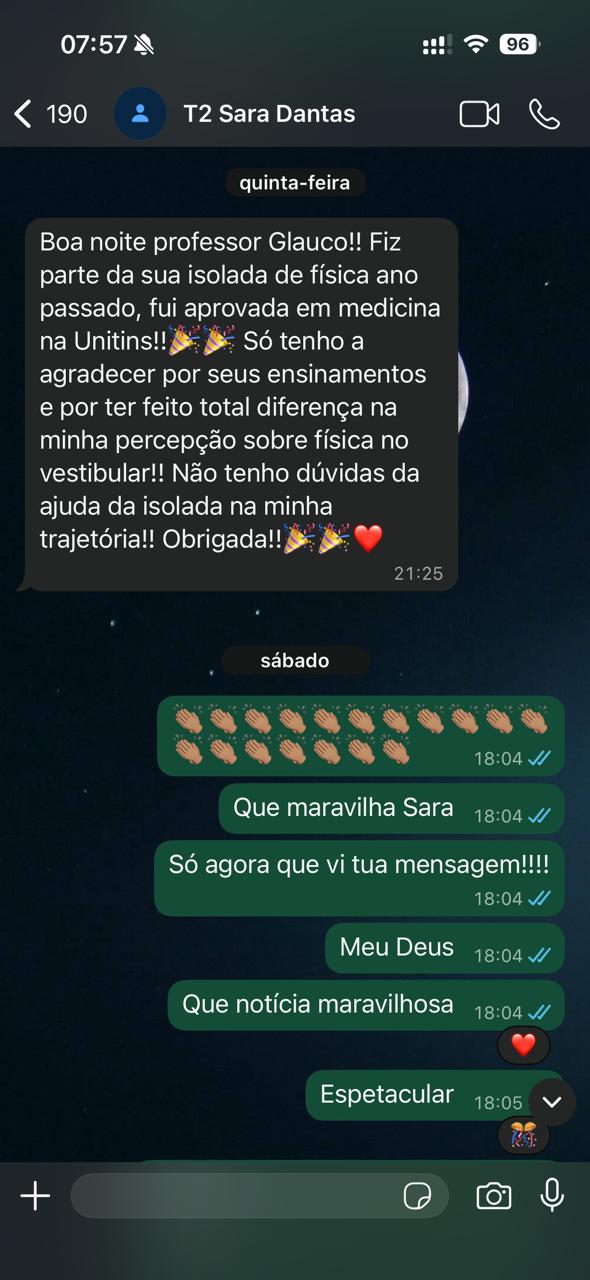Open the attachment plus menu
This screenshot has height=1280, width=590.
35,1196
